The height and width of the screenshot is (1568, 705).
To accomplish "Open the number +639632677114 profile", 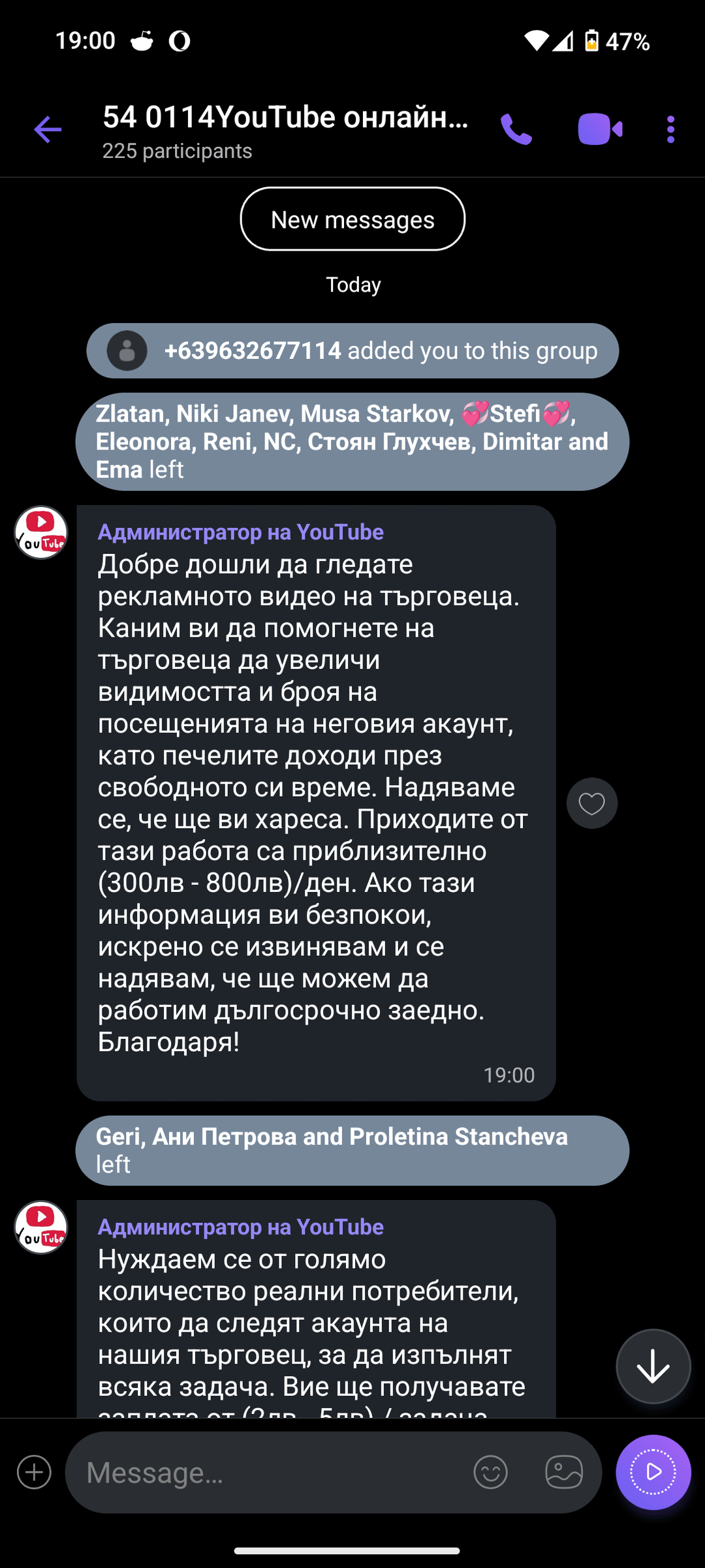I will tap(253, 350).
